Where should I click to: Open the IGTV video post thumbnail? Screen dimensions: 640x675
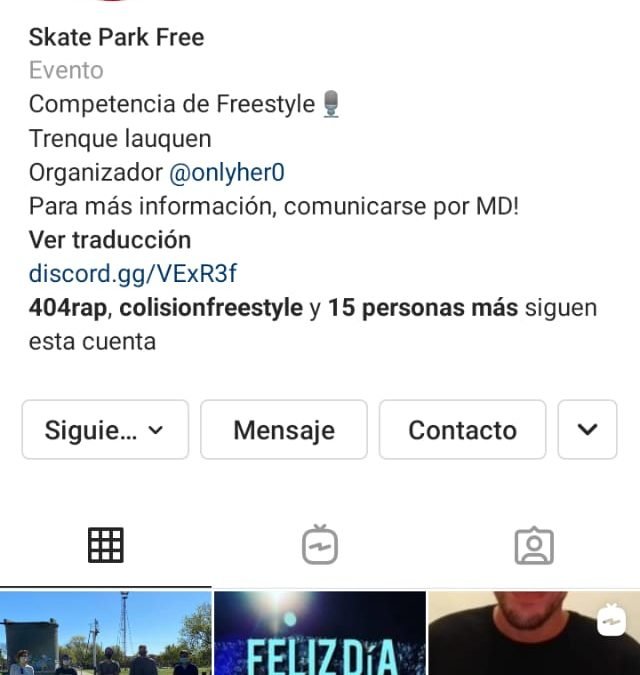tap(534, 634)
